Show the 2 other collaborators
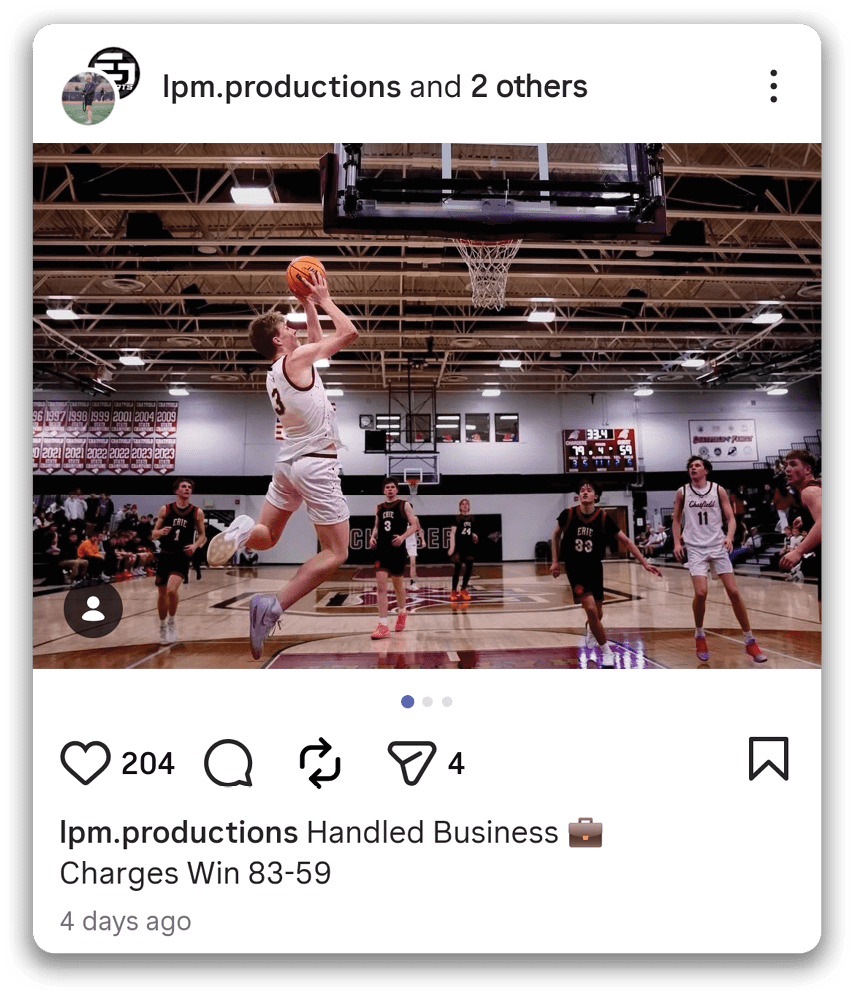 tap(529, 87)
